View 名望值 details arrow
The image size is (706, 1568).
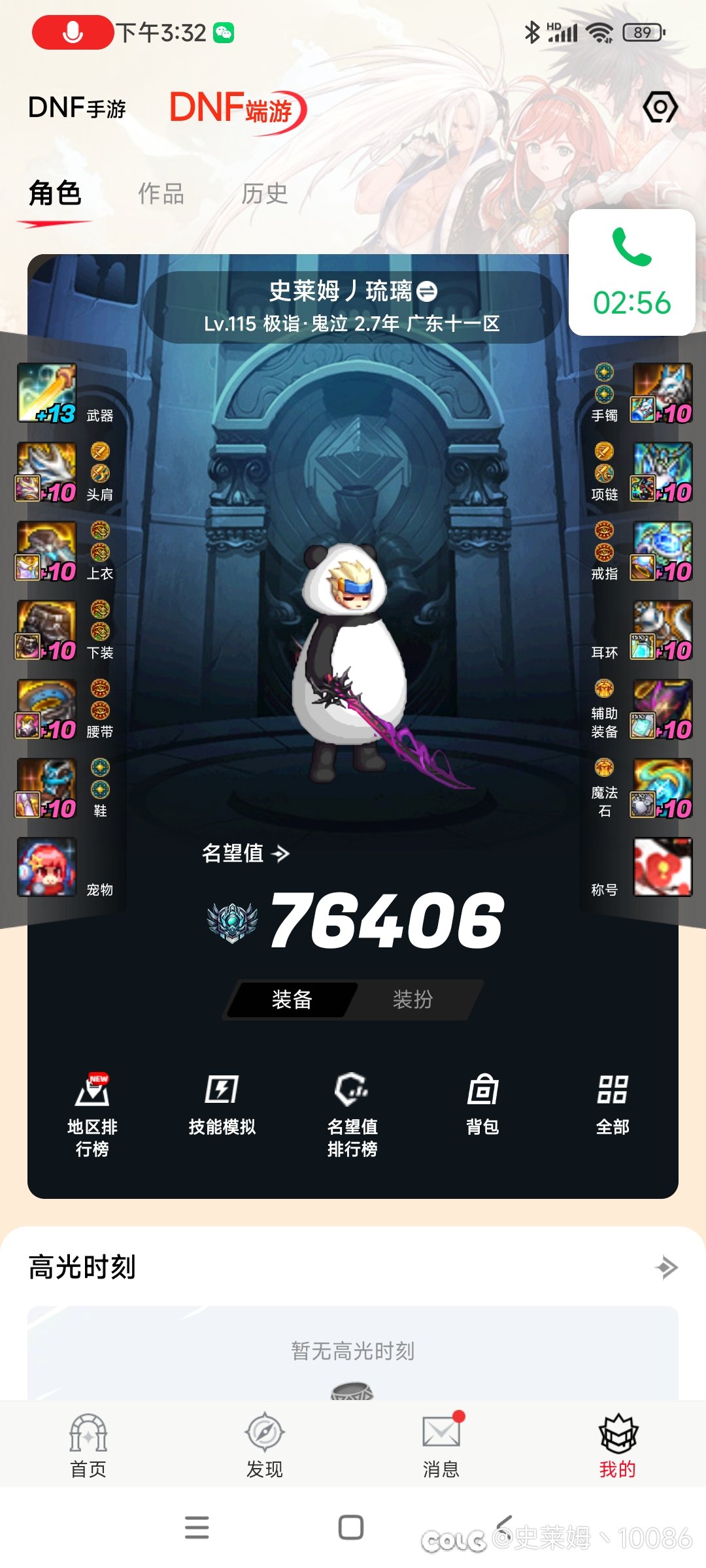pos(280,853)
